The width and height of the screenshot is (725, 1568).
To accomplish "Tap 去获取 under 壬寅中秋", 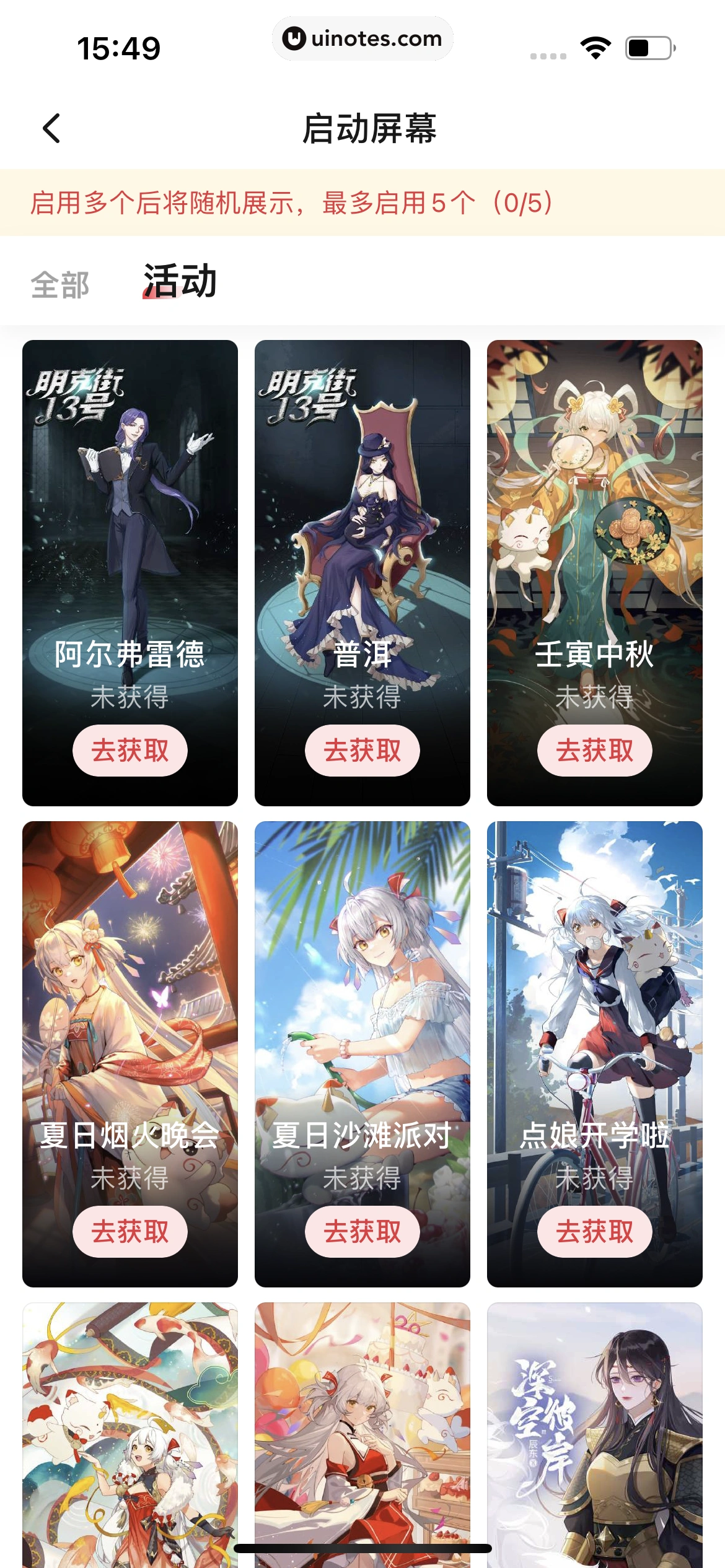I will (594, 750).
